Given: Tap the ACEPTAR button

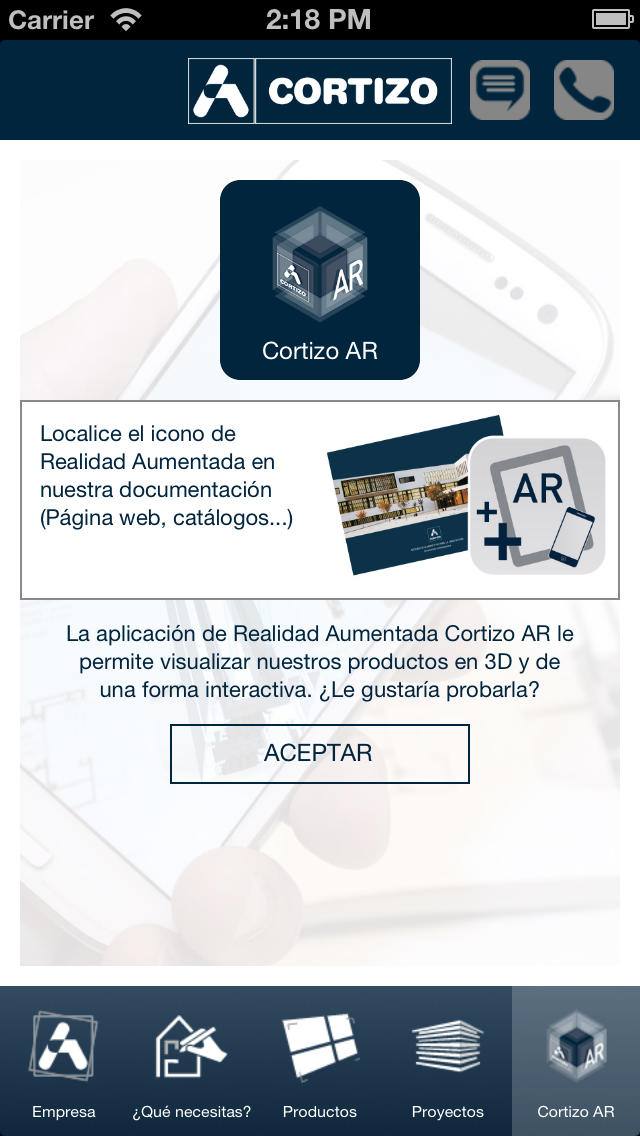Looking at the screenshot, I should pos(320,753).
